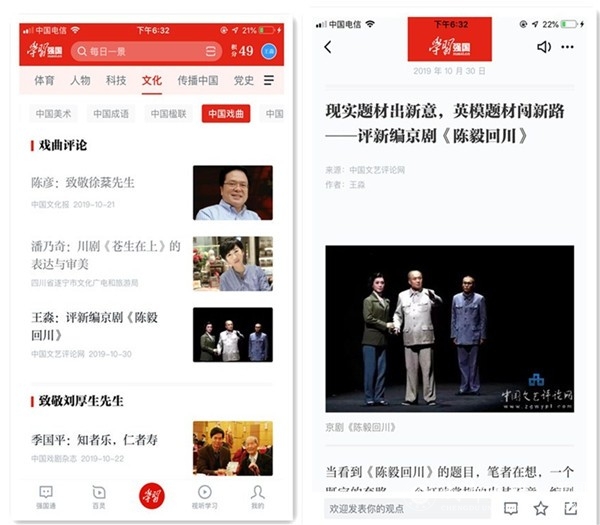Image resolution: width=600 pixels, height=525 pixels.
Task: Open article 陈彦：致敬徐棻先生
Action: click(83, 182)
